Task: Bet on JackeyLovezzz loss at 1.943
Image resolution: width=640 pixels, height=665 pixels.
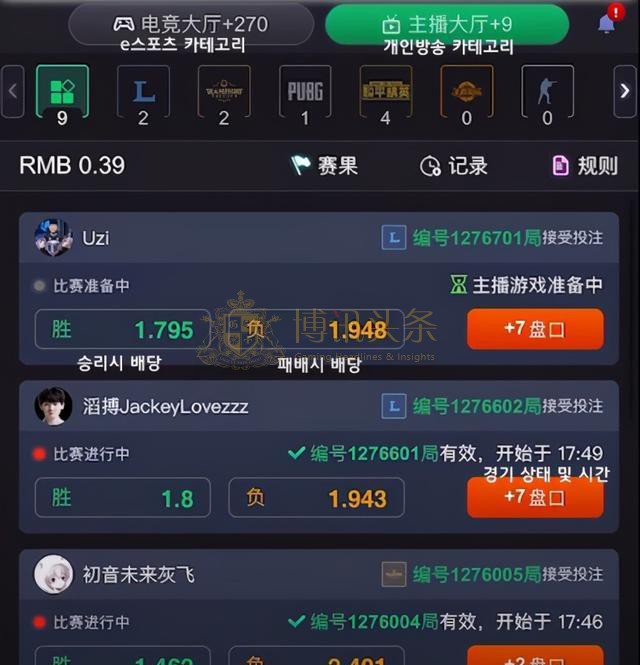Action: pos(316,497)
